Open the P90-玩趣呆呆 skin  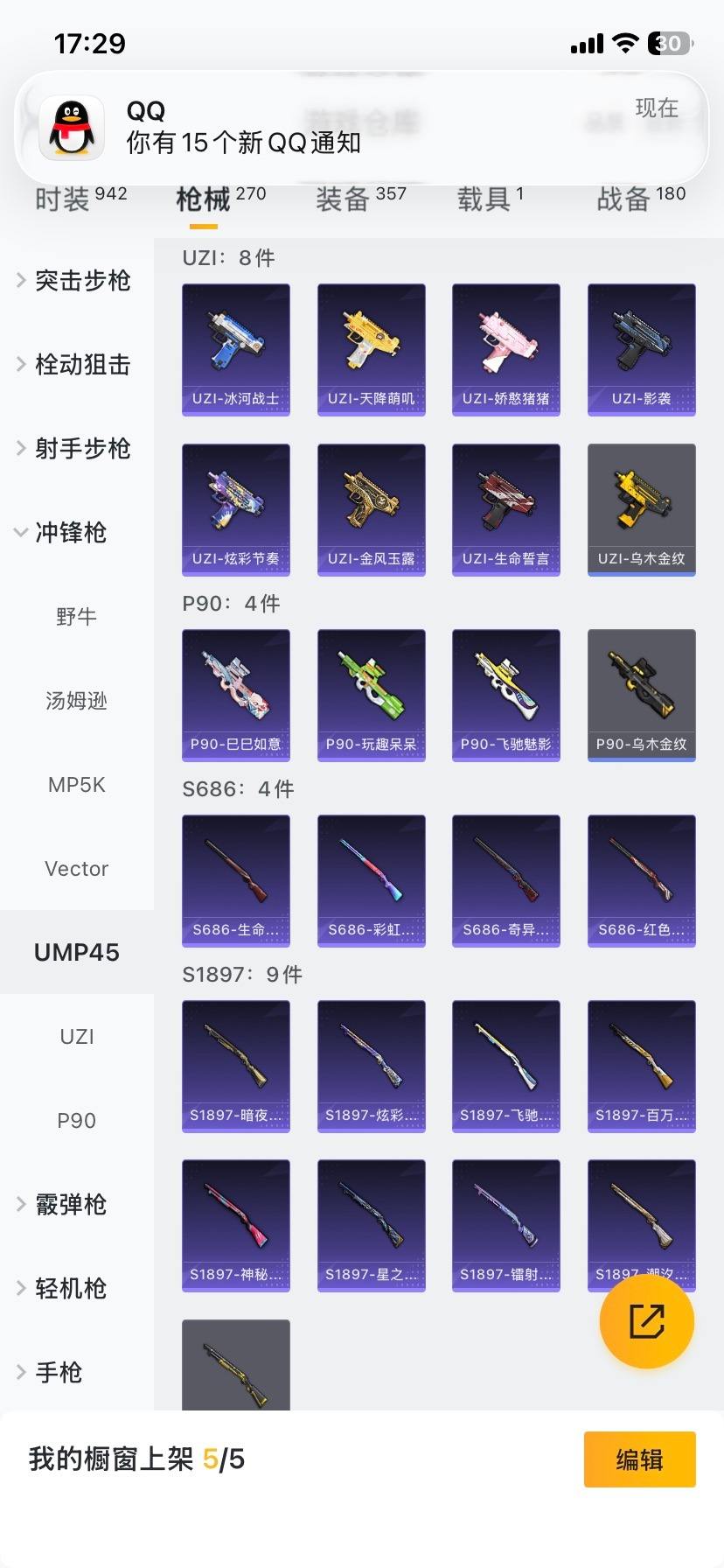(x=371, y=695)
